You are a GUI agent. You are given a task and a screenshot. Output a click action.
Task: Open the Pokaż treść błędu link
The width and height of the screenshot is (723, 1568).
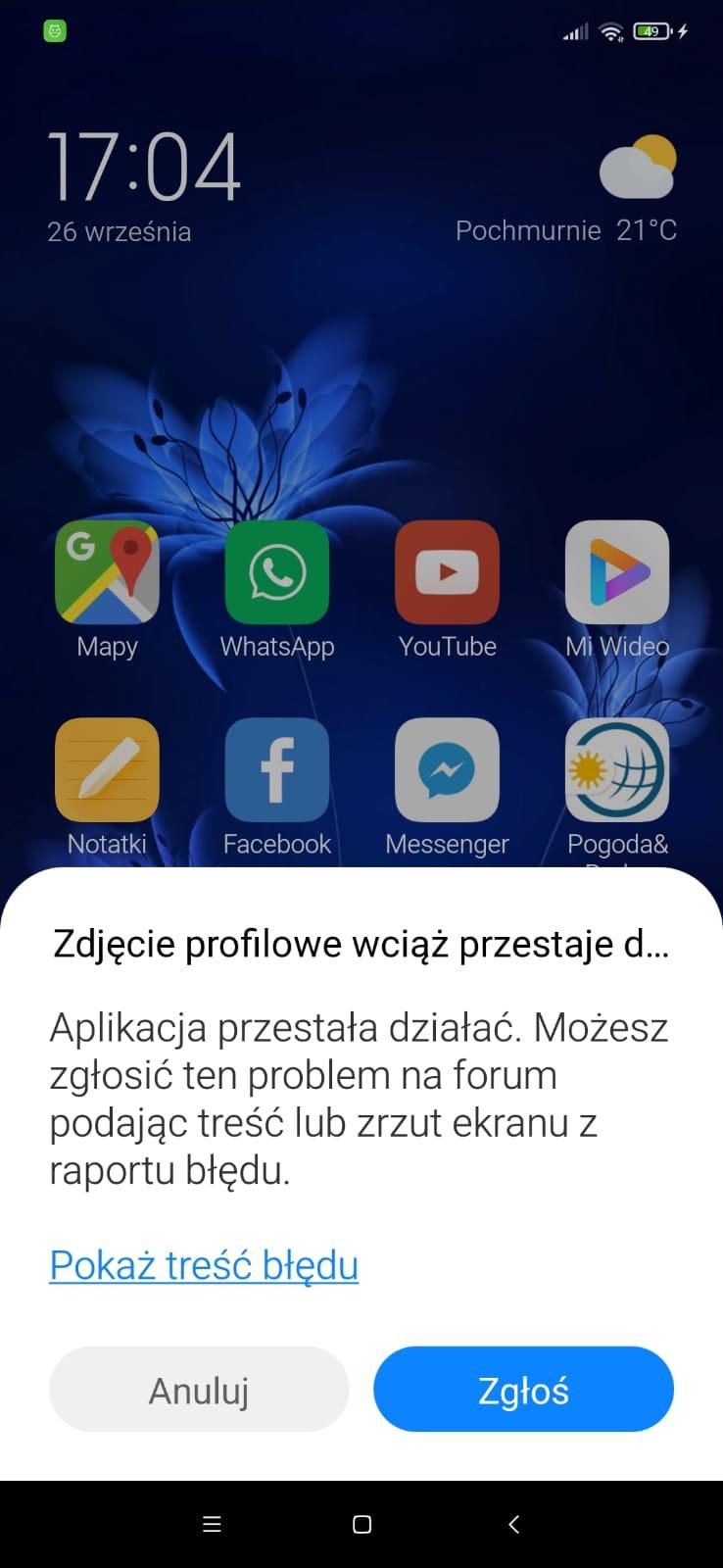[x=204, y=1265]
